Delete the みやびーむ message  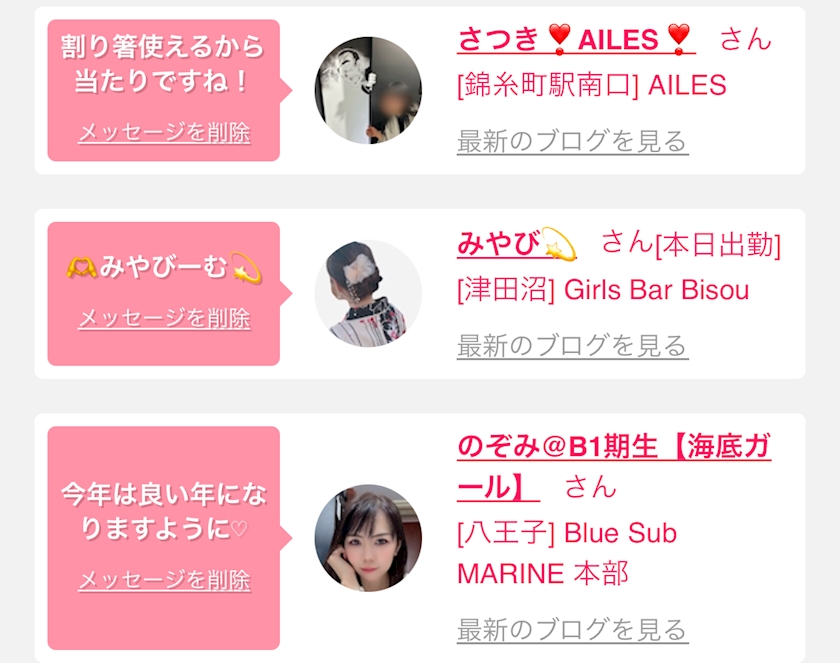click(x=164, y=319)
